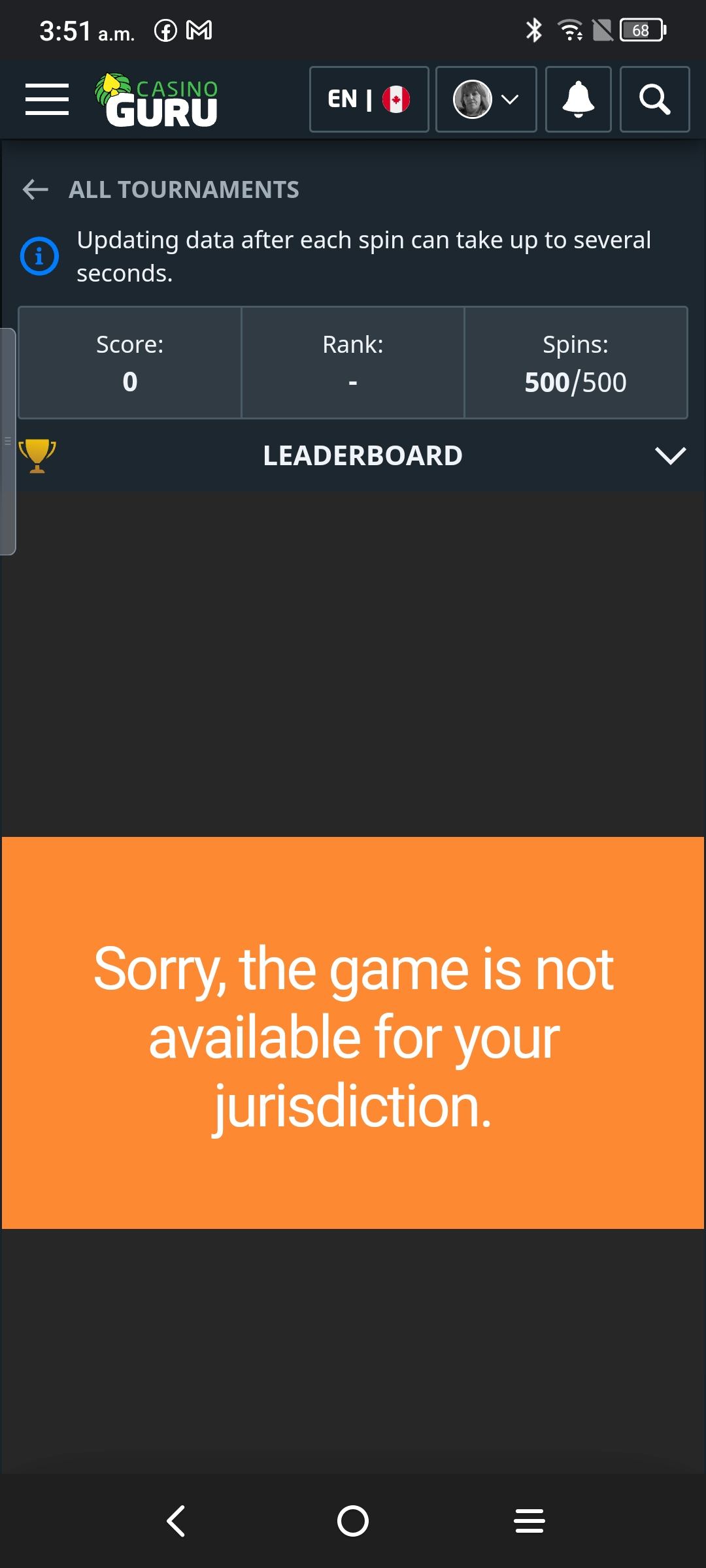Go back to All Tournaments
Image resolution: width=706 pixels, height=1568 pixels.
tap(160, 189)
